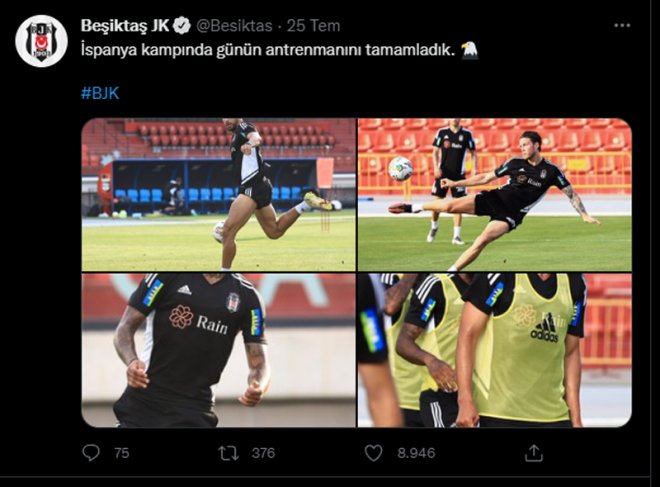Open the photo of the player running with the ball
This screenshot has height=487, width=660.
tap(218, 194)
